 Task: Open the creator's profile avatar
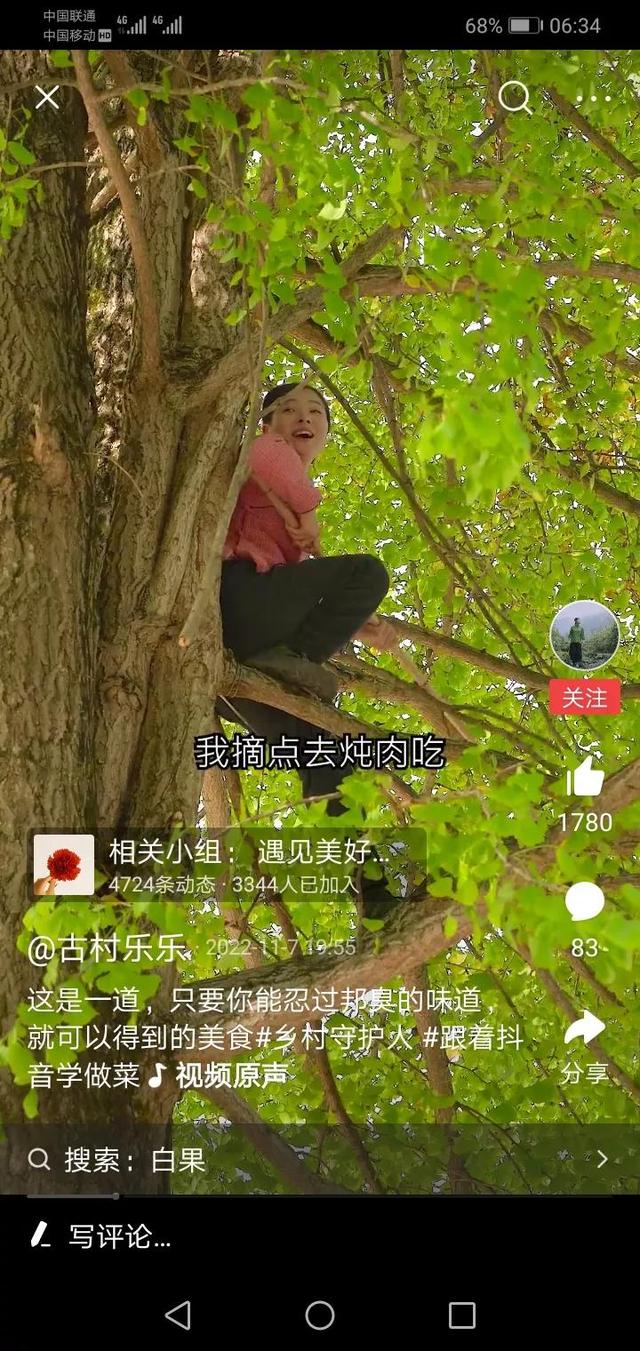tap(584, 635)
